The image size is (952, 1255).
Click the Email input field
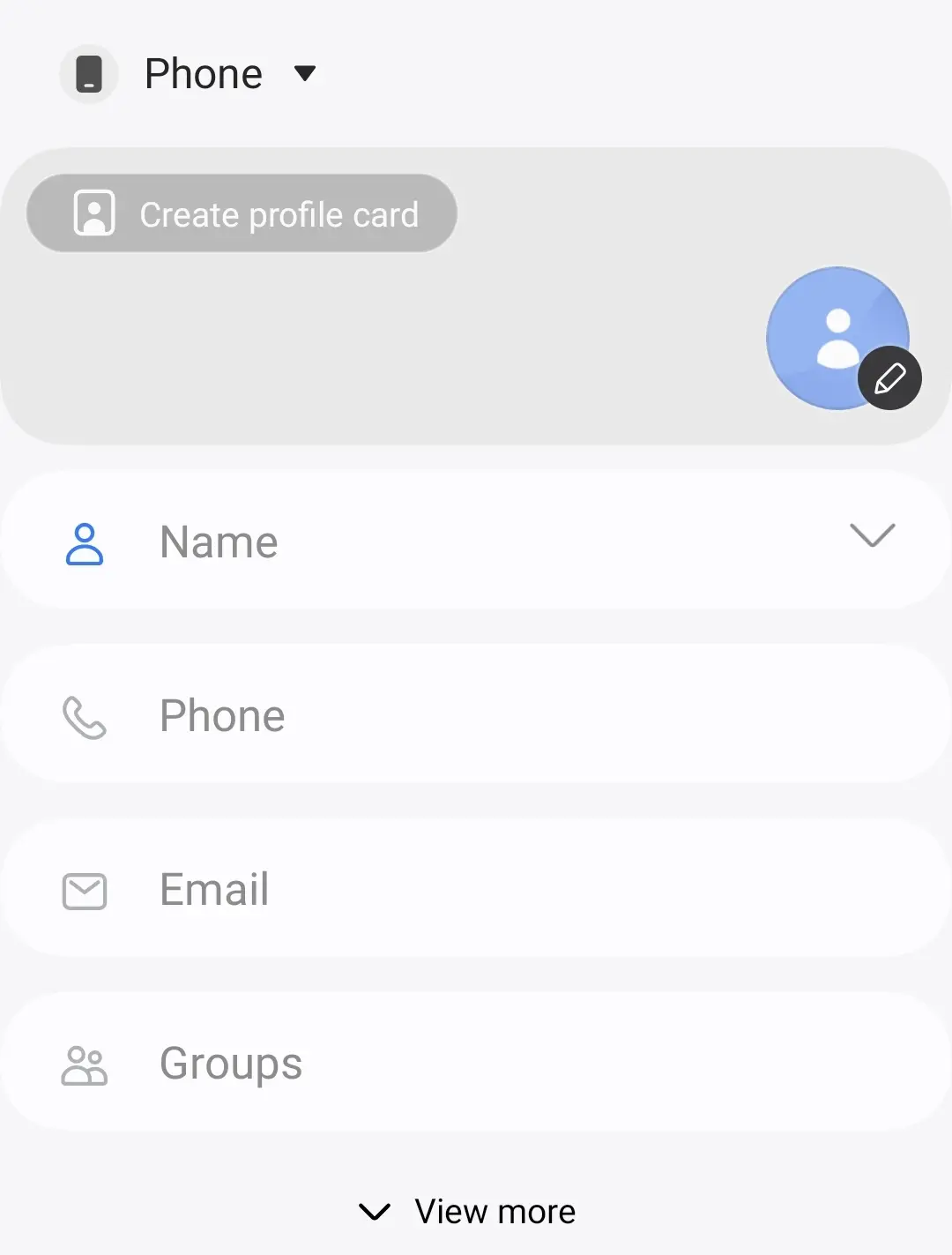(397, 890)
